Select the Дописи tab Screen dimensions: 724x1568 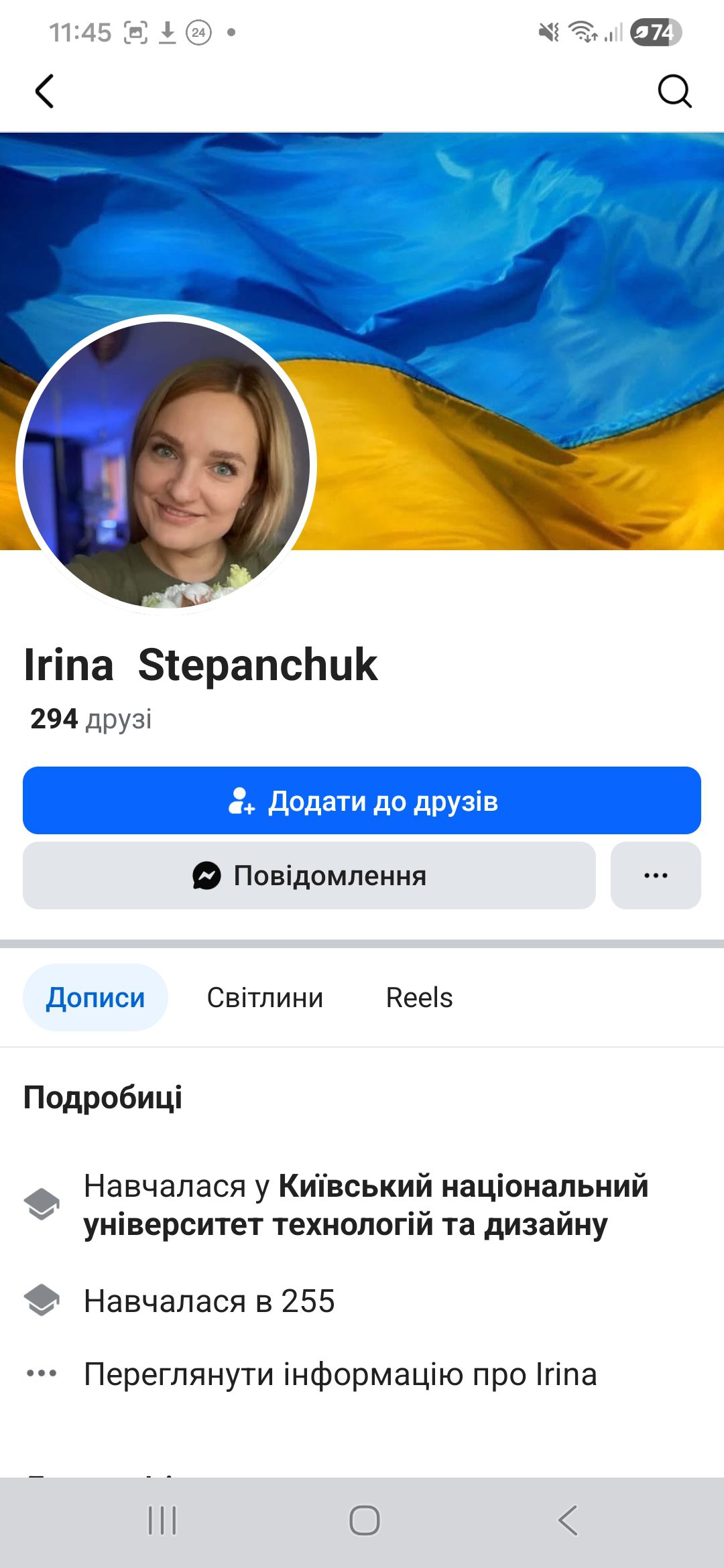(x=95, y=998)
